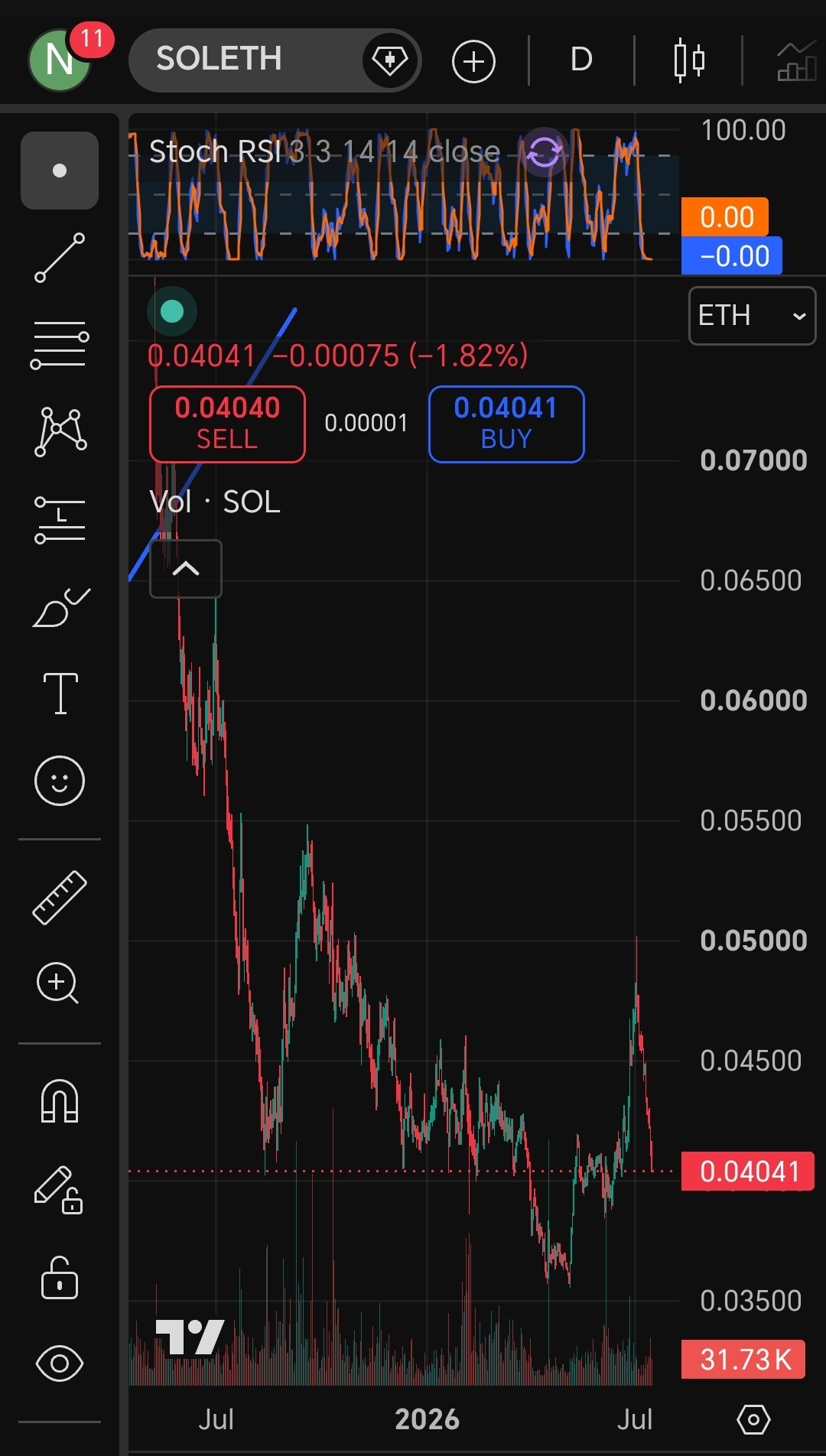This screenshot has height=1456, width=826.
Task: Select the brush drawing tool
Action: (60, 608)
